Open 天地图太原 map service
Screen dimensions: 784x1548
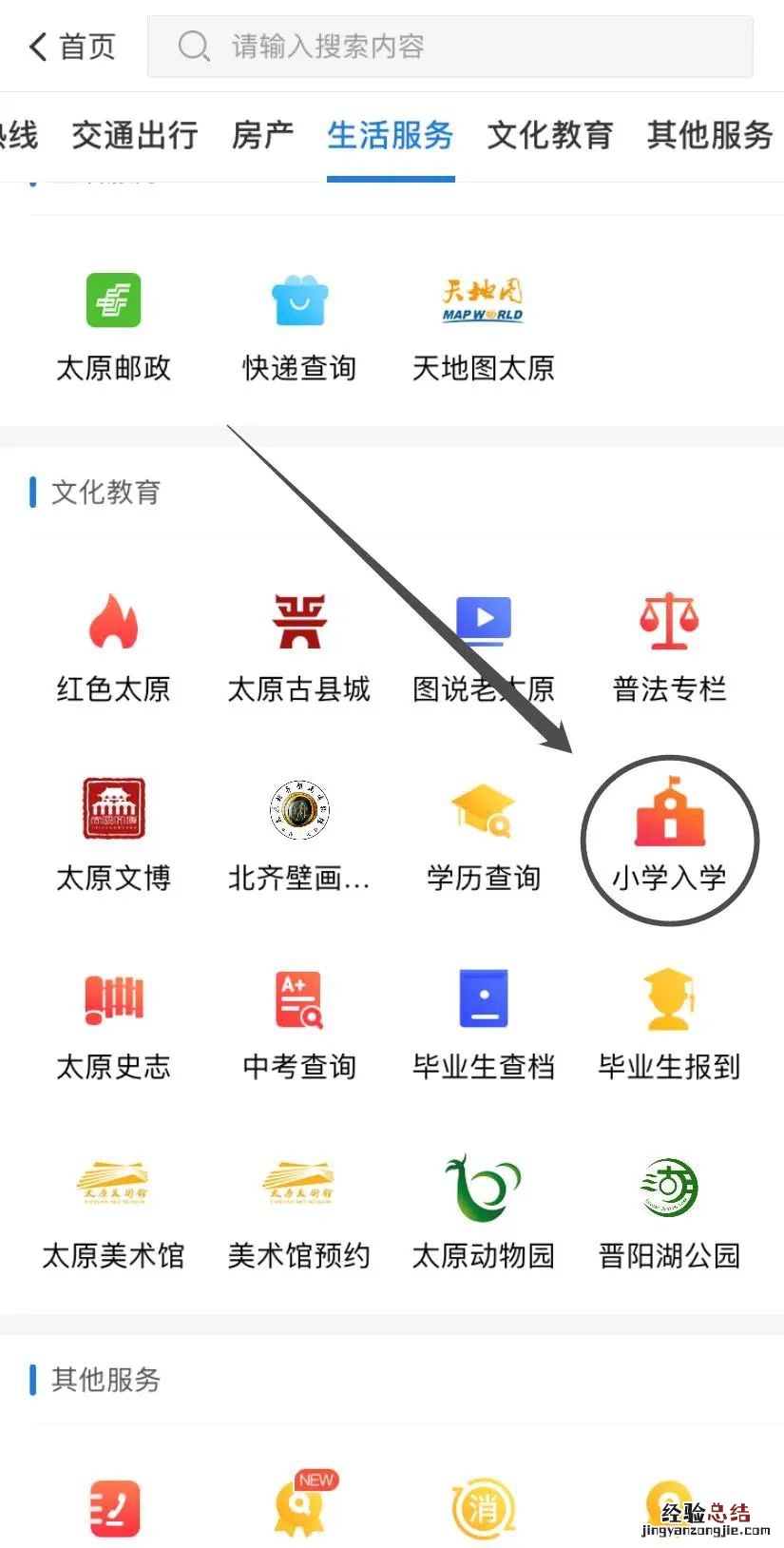click(483, 323)
